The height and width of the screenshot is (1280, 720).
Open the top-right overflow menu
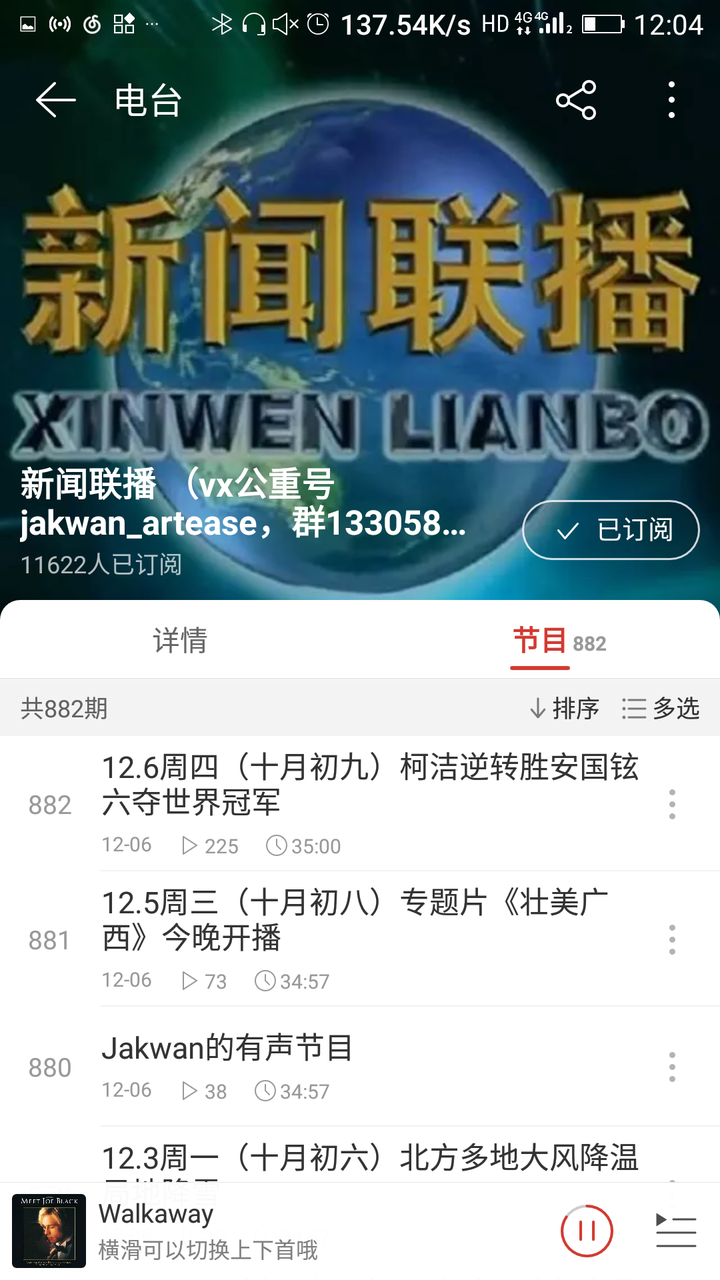click(x=671, y=100)
